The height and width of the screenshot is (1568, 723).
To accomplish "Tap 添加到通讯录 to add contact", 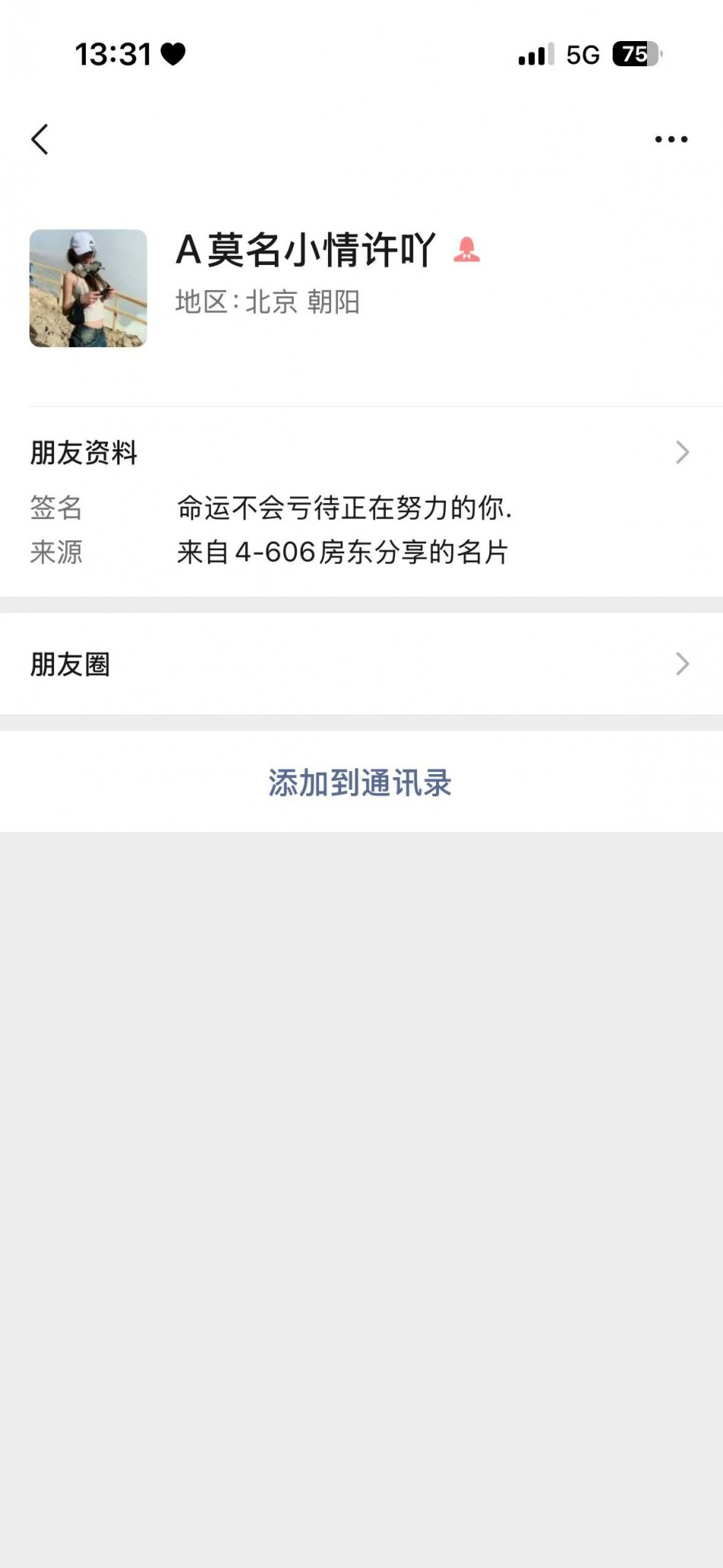I will click(361, 782).
